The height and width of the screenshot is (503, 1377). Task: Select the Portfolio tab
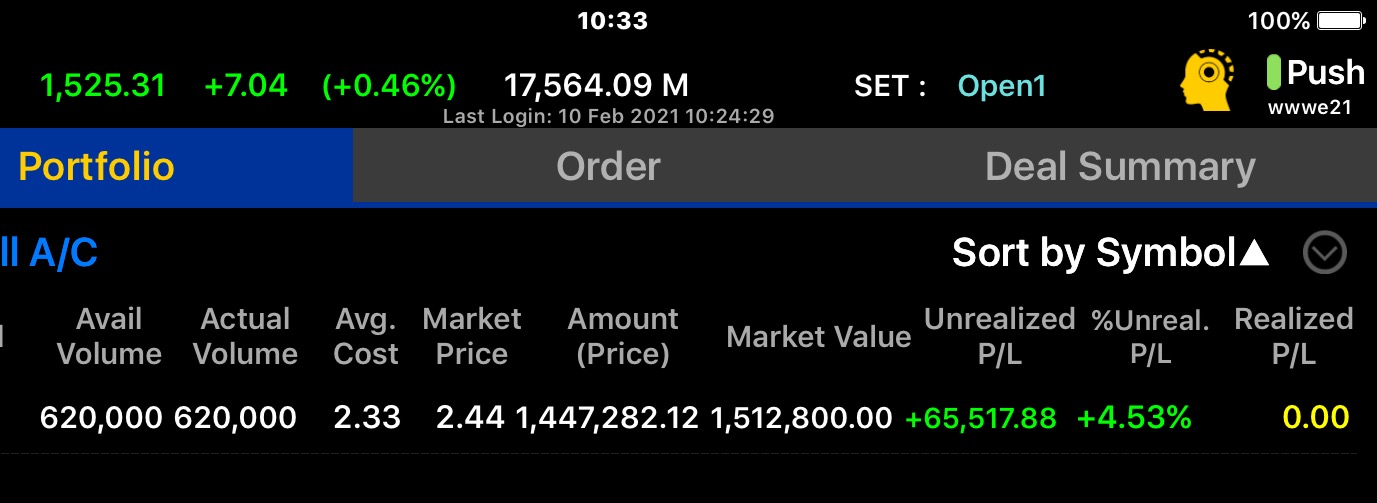97,166
